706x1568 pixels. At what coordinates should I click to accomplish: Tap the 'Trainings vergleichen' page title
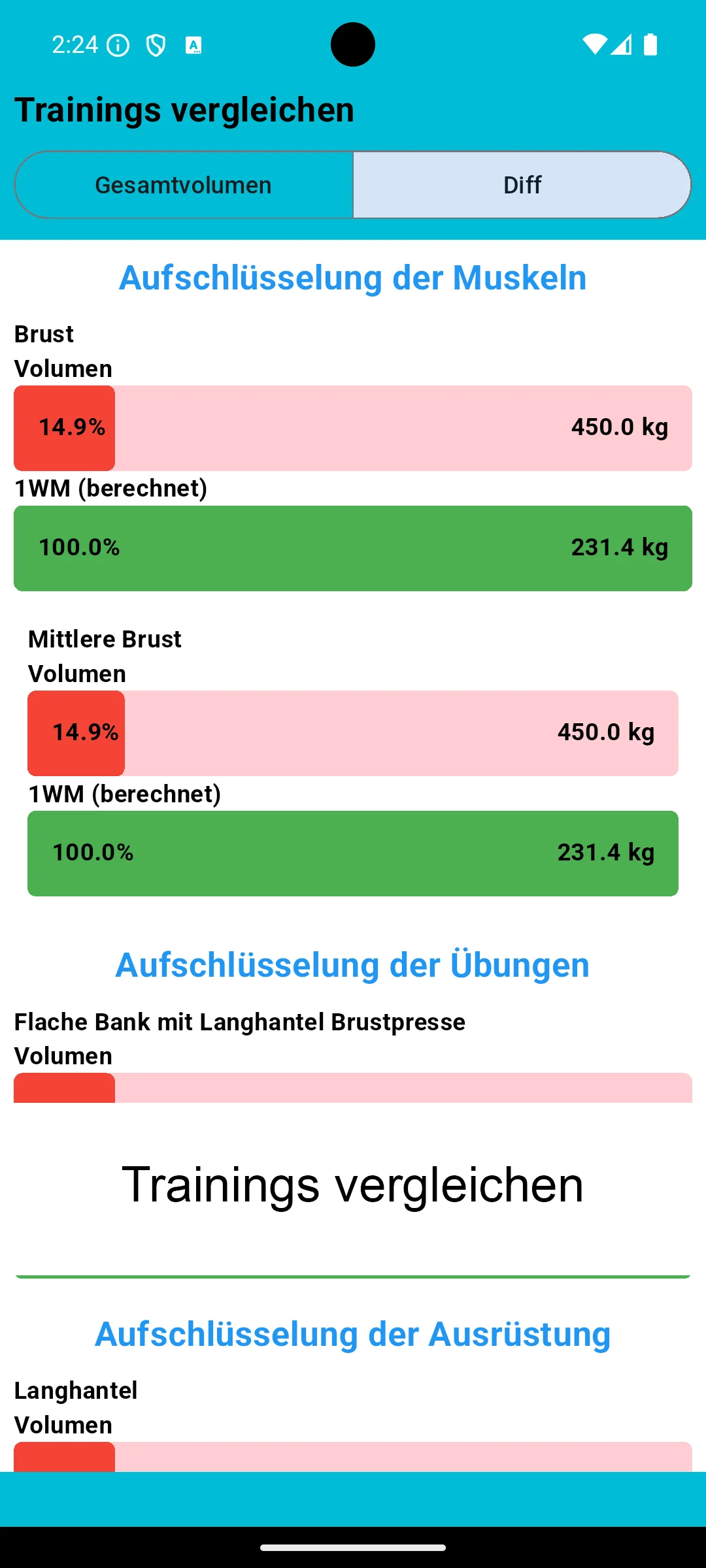pos(184,108)
